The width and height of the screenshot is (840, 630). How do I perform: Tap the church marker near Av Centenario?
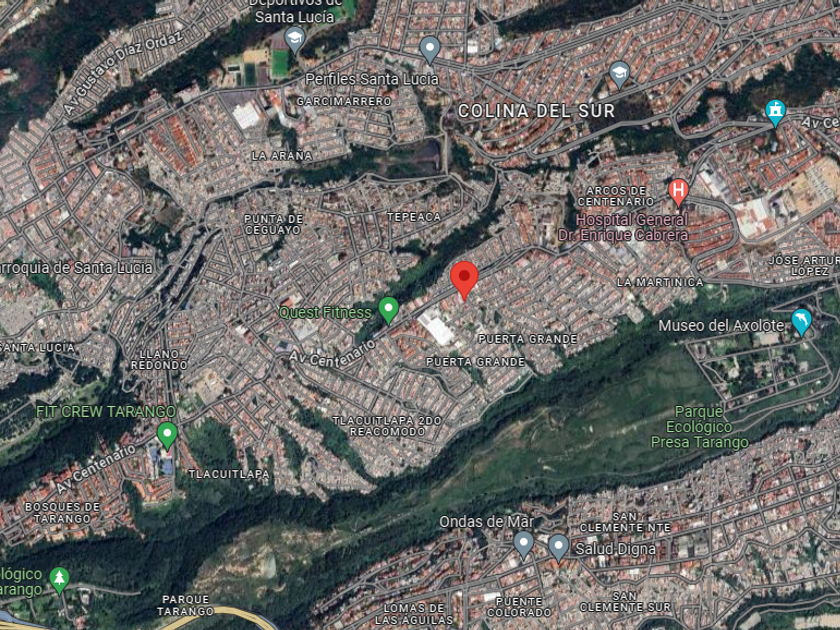pos(775,111)
